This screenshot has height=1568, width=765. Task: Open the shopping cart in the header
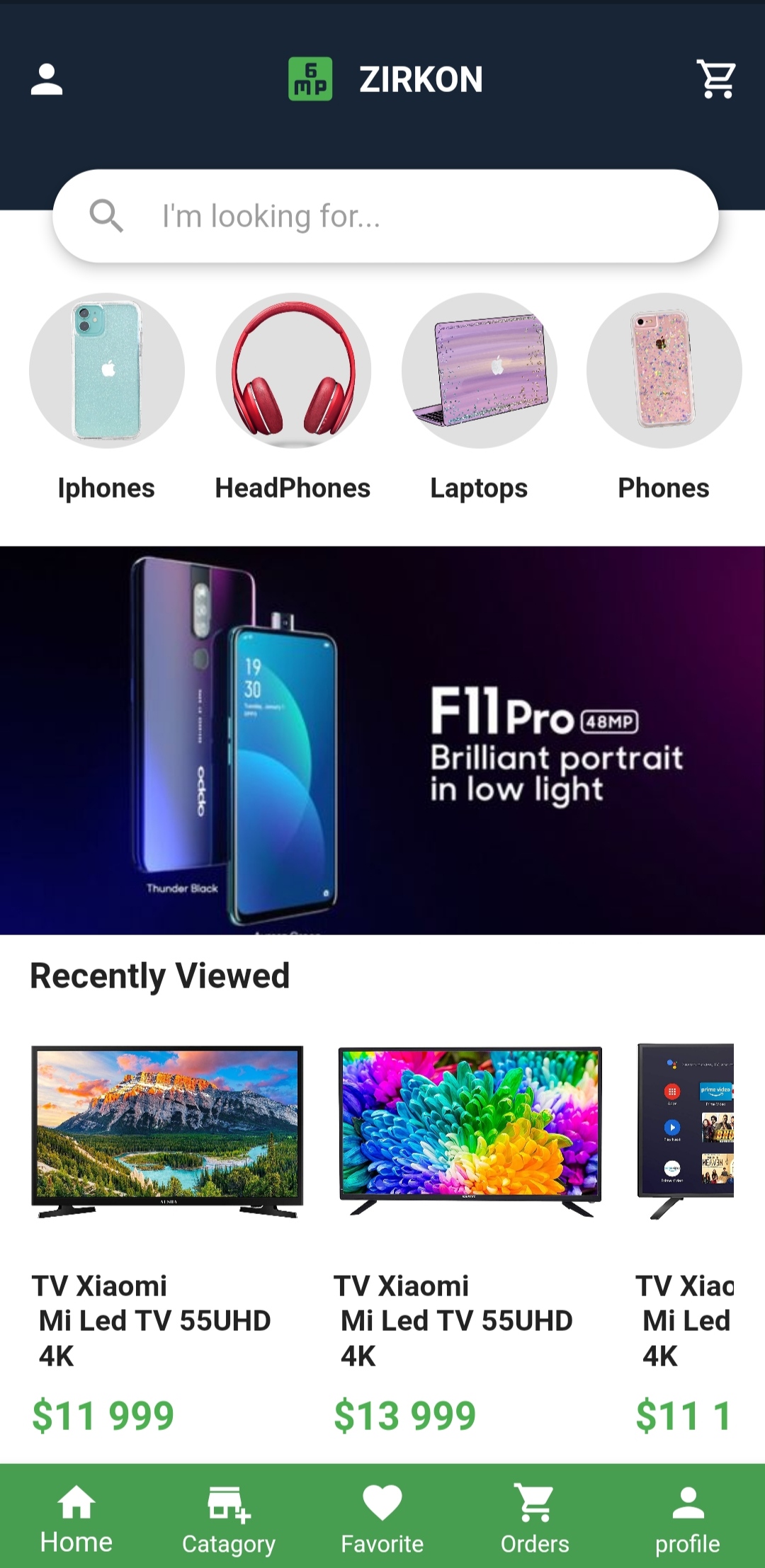click(x=716, y=79)
